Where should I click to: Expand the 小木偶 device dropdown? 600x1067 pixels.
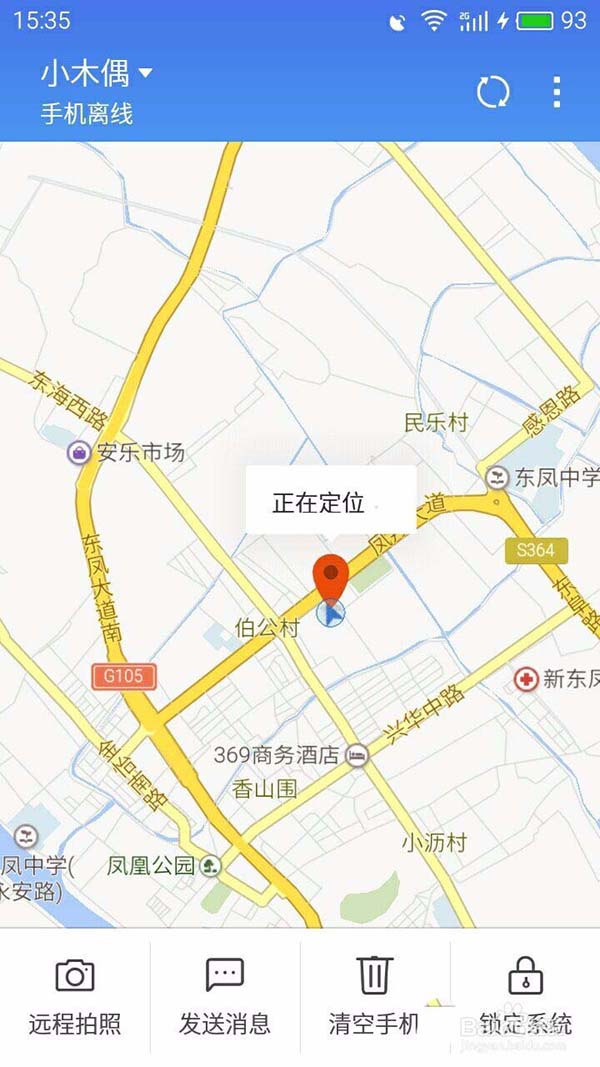pyautogui.click(x=97, y=72)
